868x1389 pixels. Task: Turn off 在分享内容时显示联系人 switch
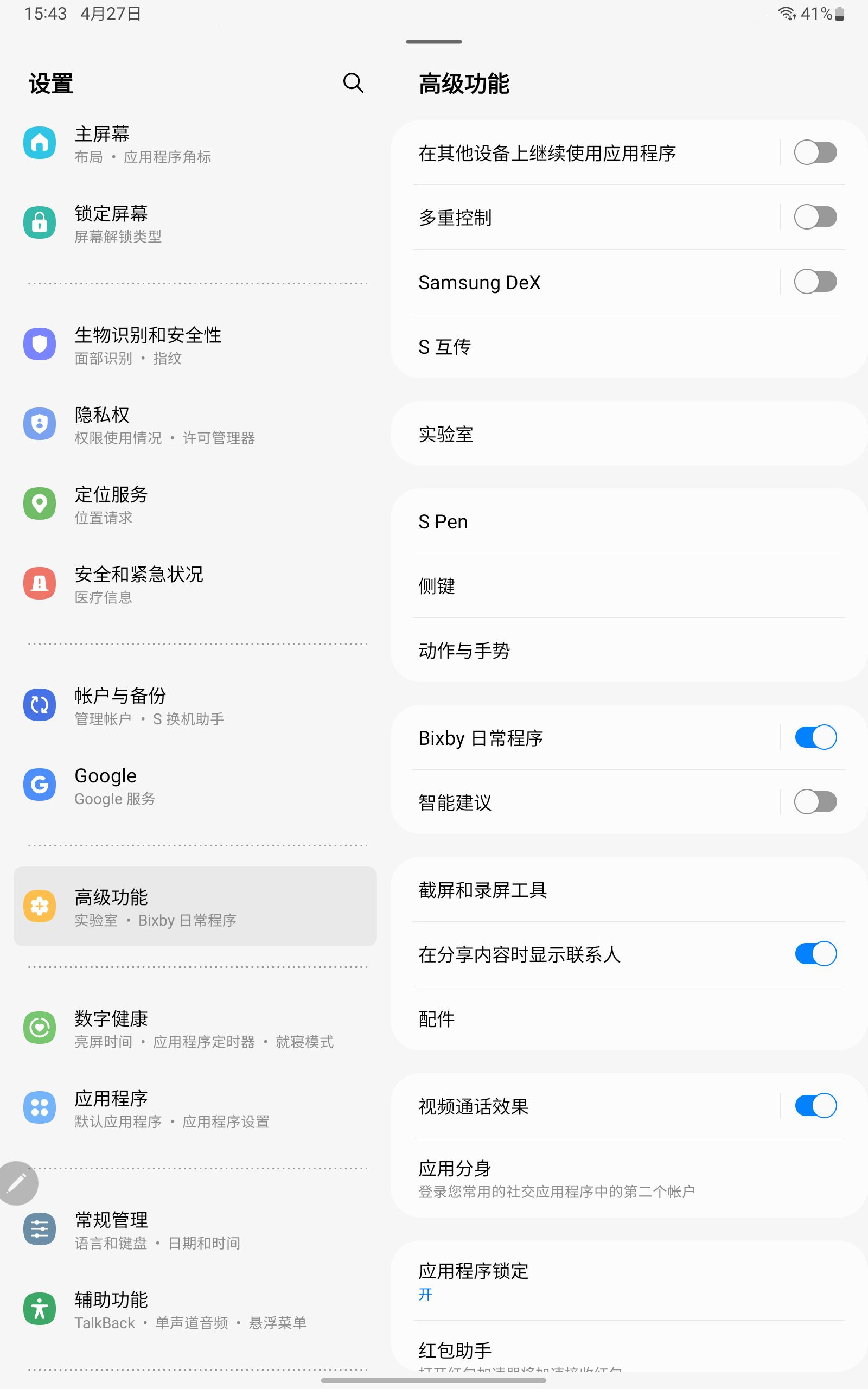(815, 954)
